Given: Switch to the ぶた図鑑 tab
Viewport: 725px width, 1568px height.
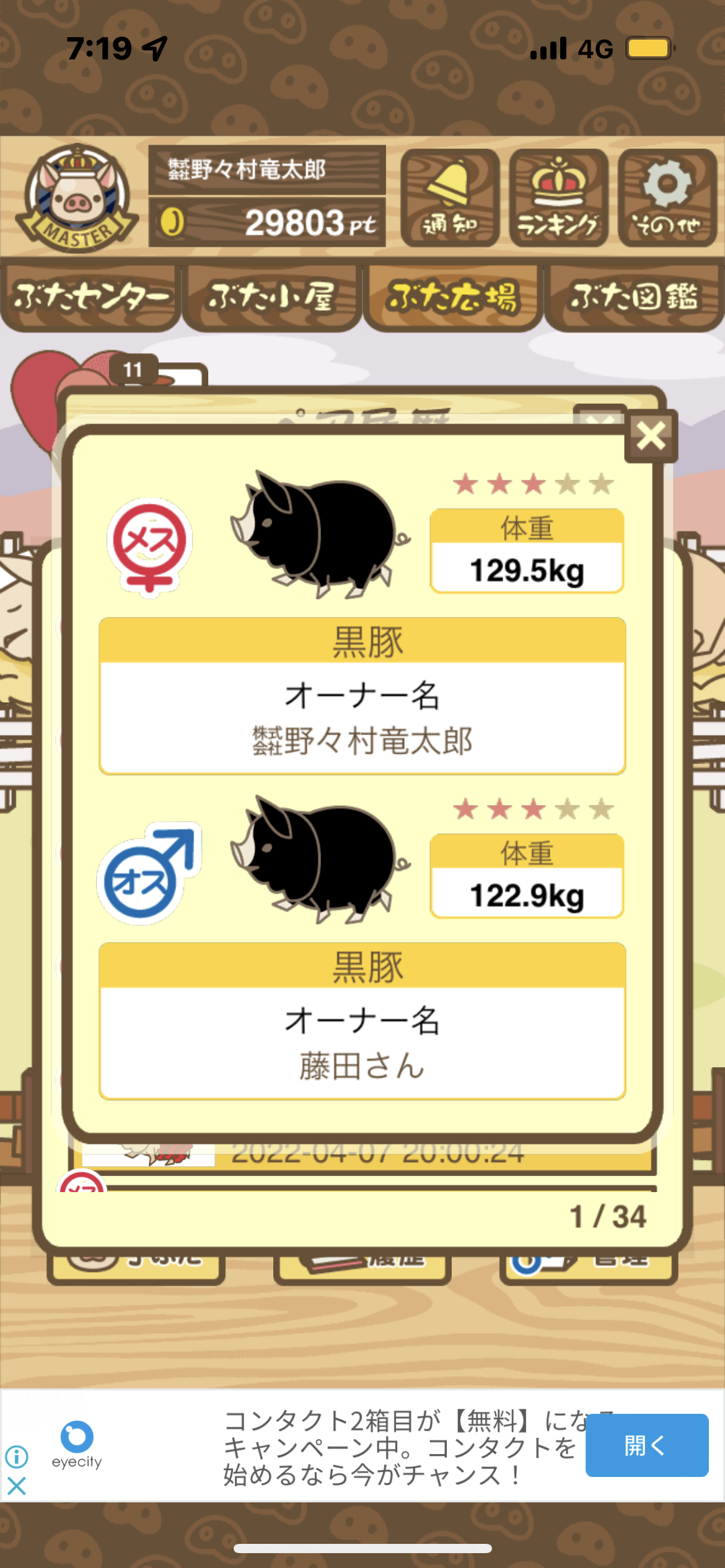Looking at the screenshot, I should 634,298.
